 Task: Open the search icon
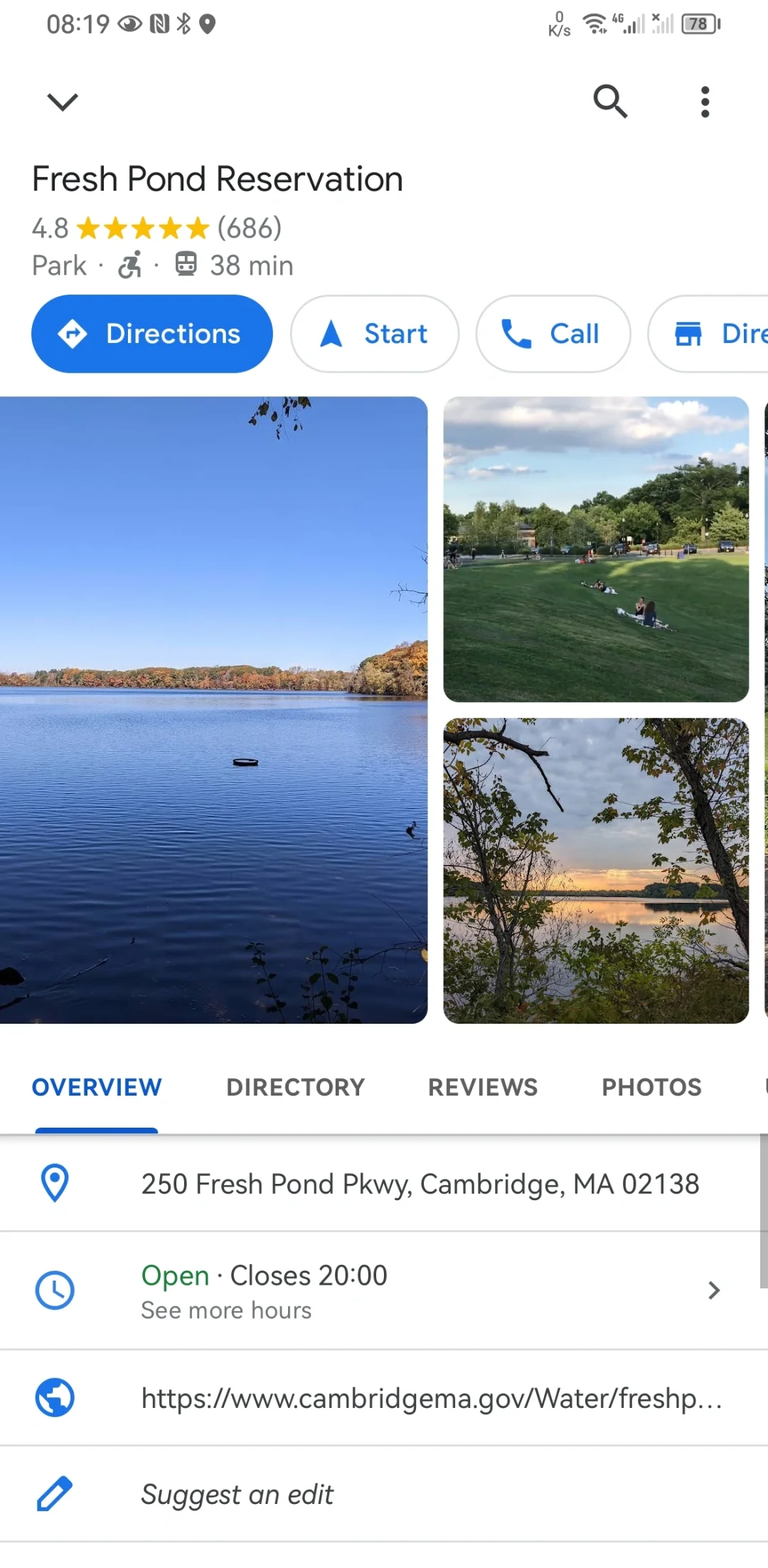coord(610,102)
